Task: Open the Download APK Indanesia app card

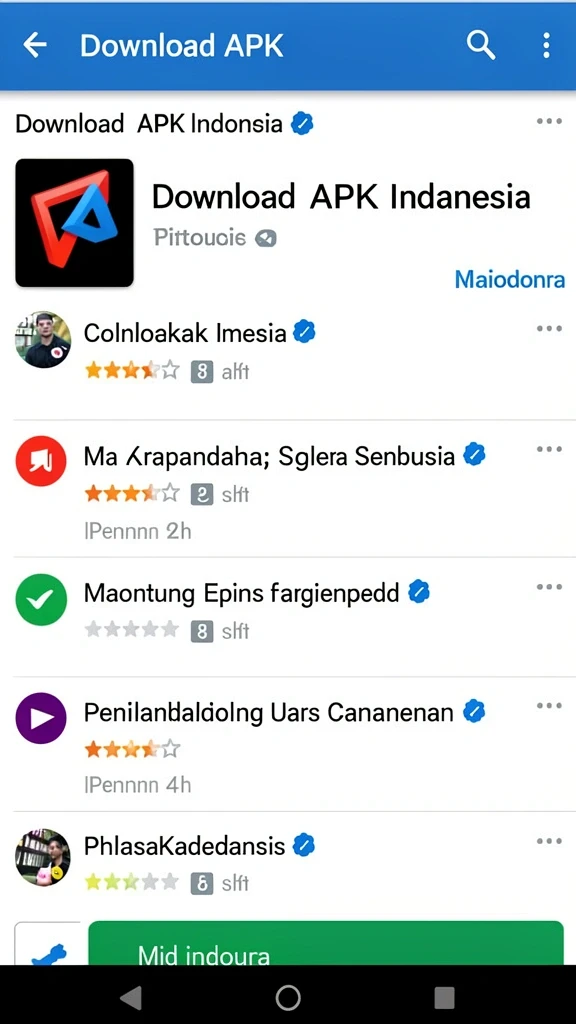Action: tap(288, 222)
